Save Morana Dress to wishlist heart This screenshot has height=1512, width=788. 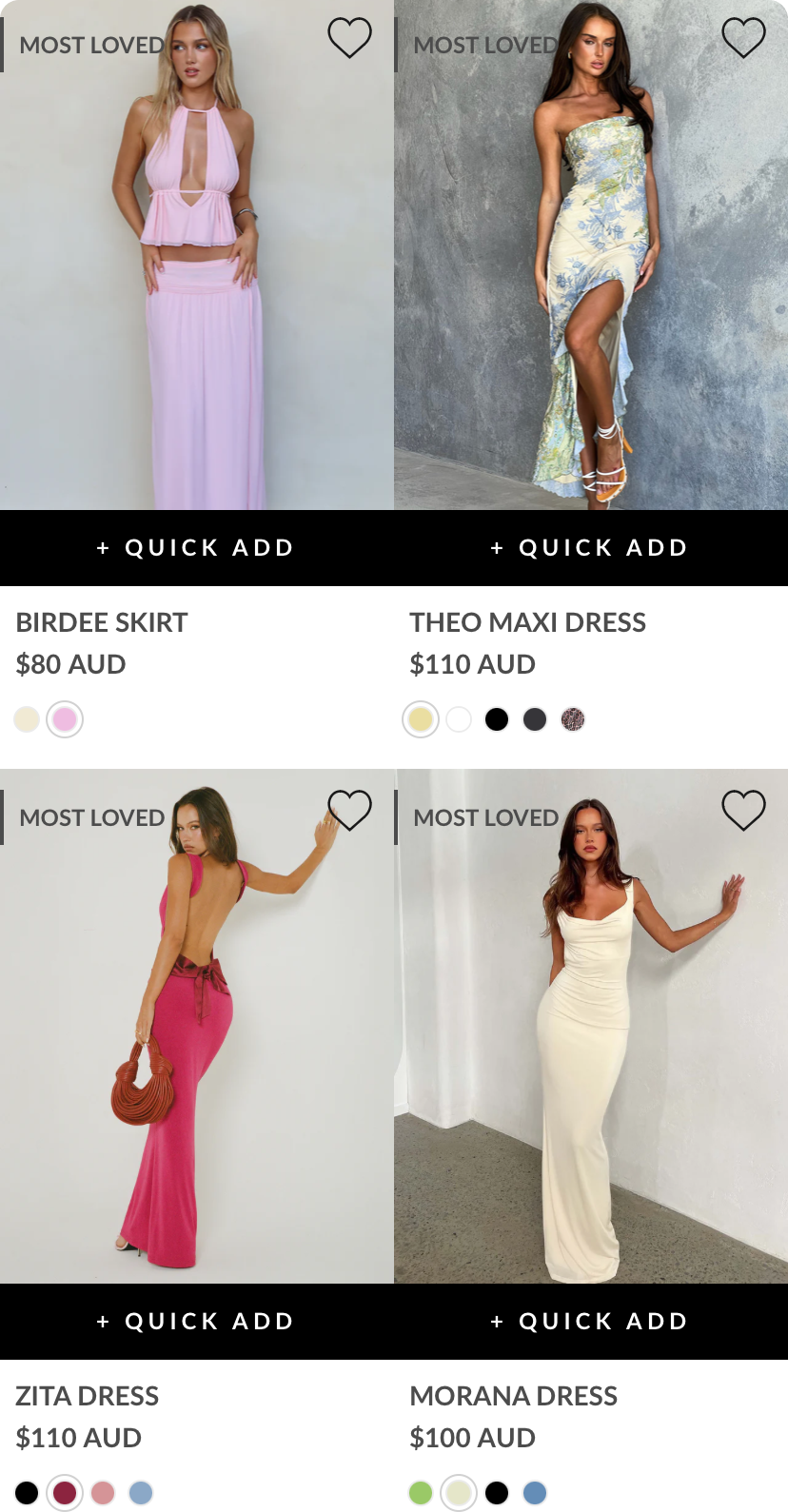tap(743, 811)
